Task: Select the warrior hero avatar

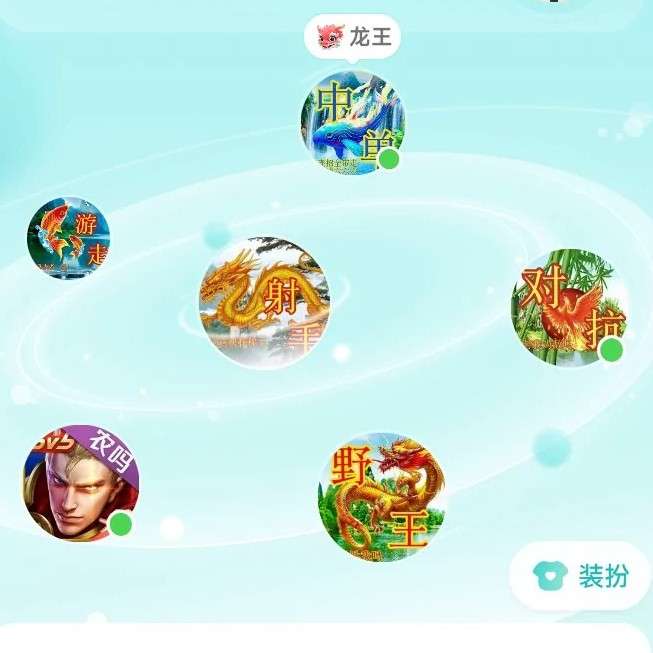Action: [x=80, y=483]
